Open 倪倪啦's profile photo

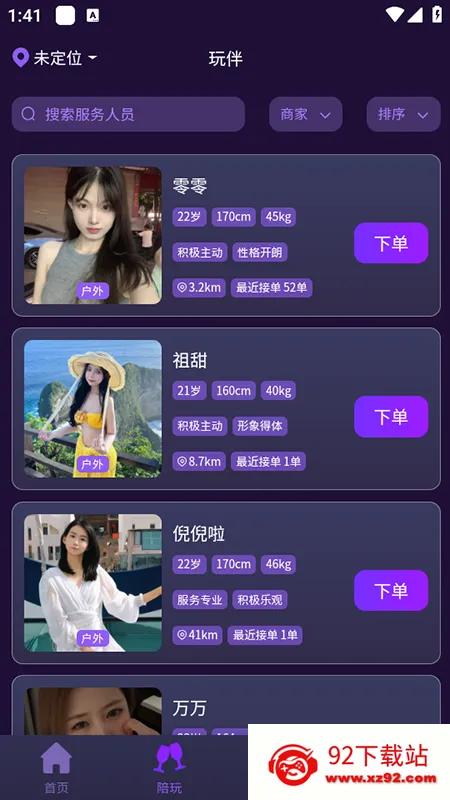pos(93,583)
